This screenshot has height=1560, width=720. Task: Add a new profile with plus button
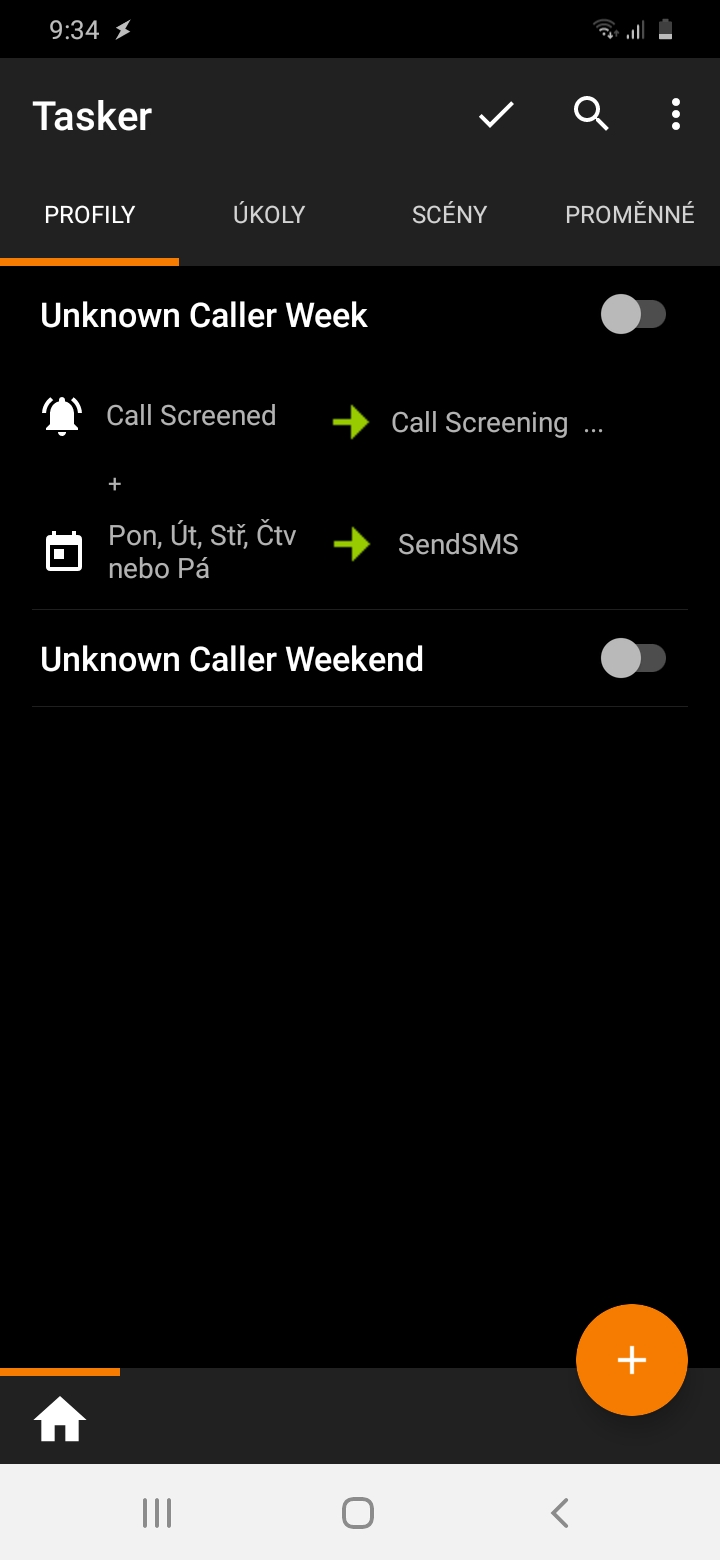pyautogui.click(x=631, y=1360)
